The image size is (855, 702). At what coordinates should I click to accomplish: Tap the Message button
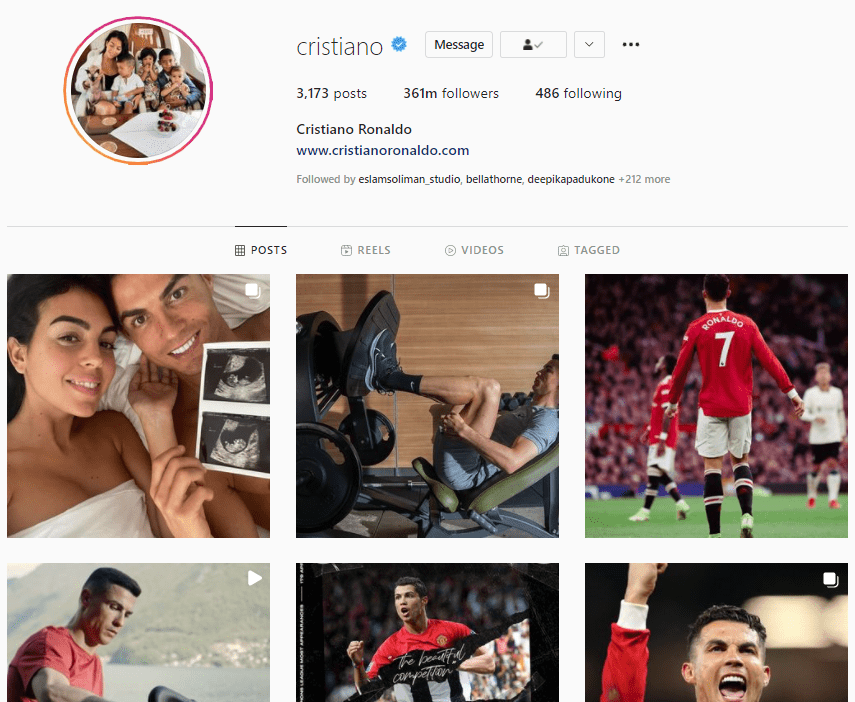click(x=459, y=45)
